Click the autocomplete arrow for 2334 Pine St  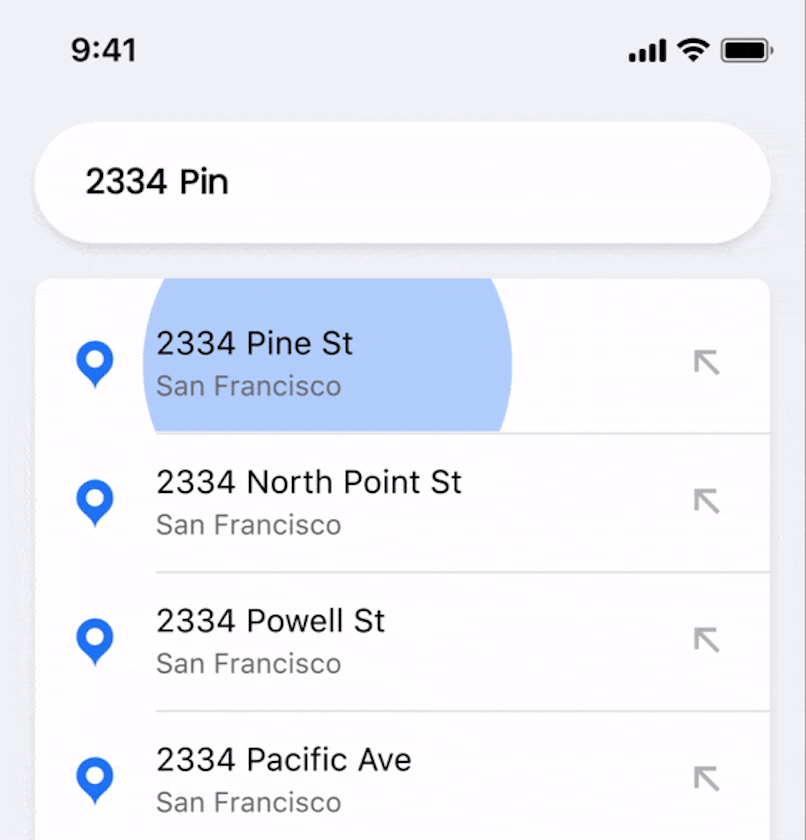point(708,362)
